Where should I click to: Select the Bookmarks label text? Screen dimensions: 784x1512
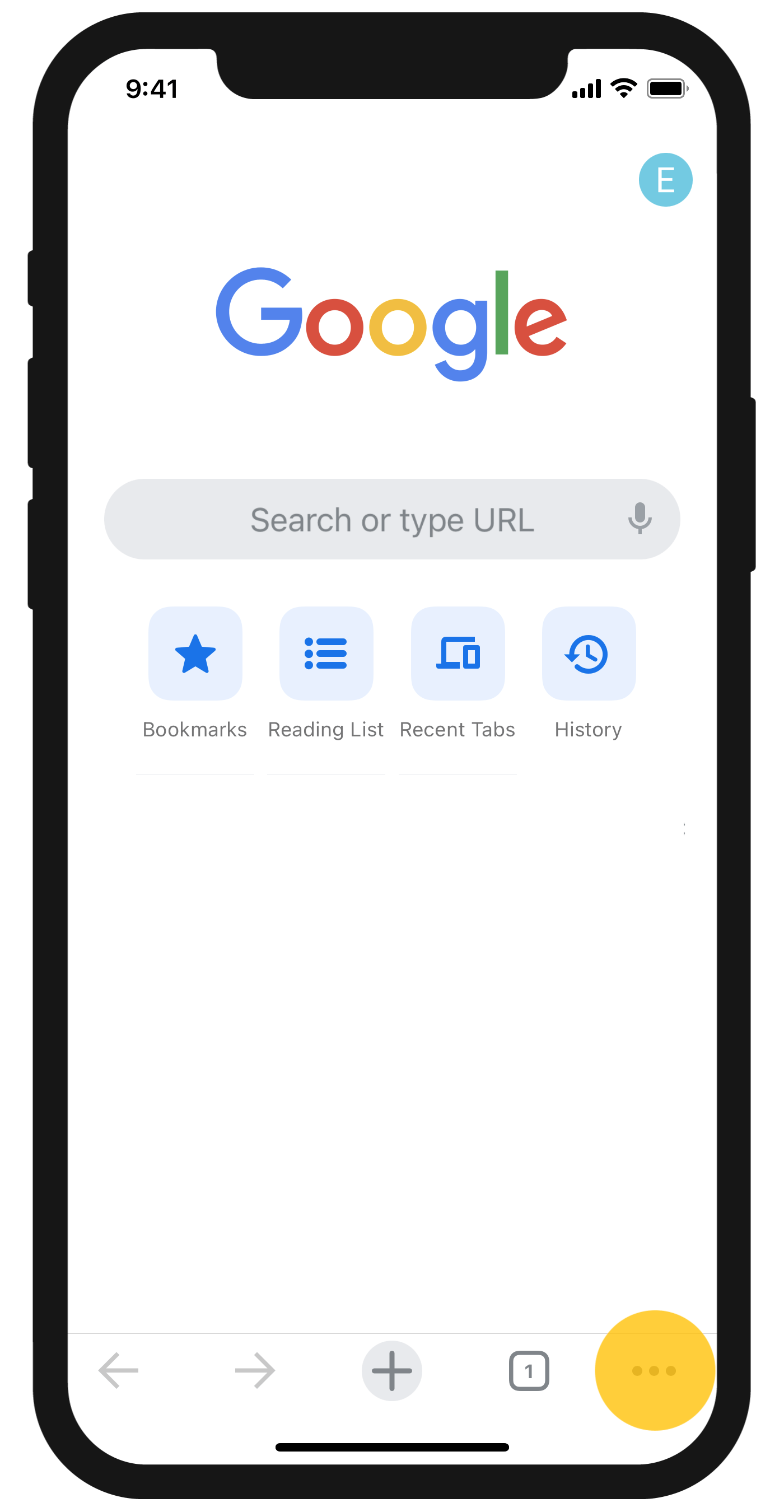pos(195,729)
